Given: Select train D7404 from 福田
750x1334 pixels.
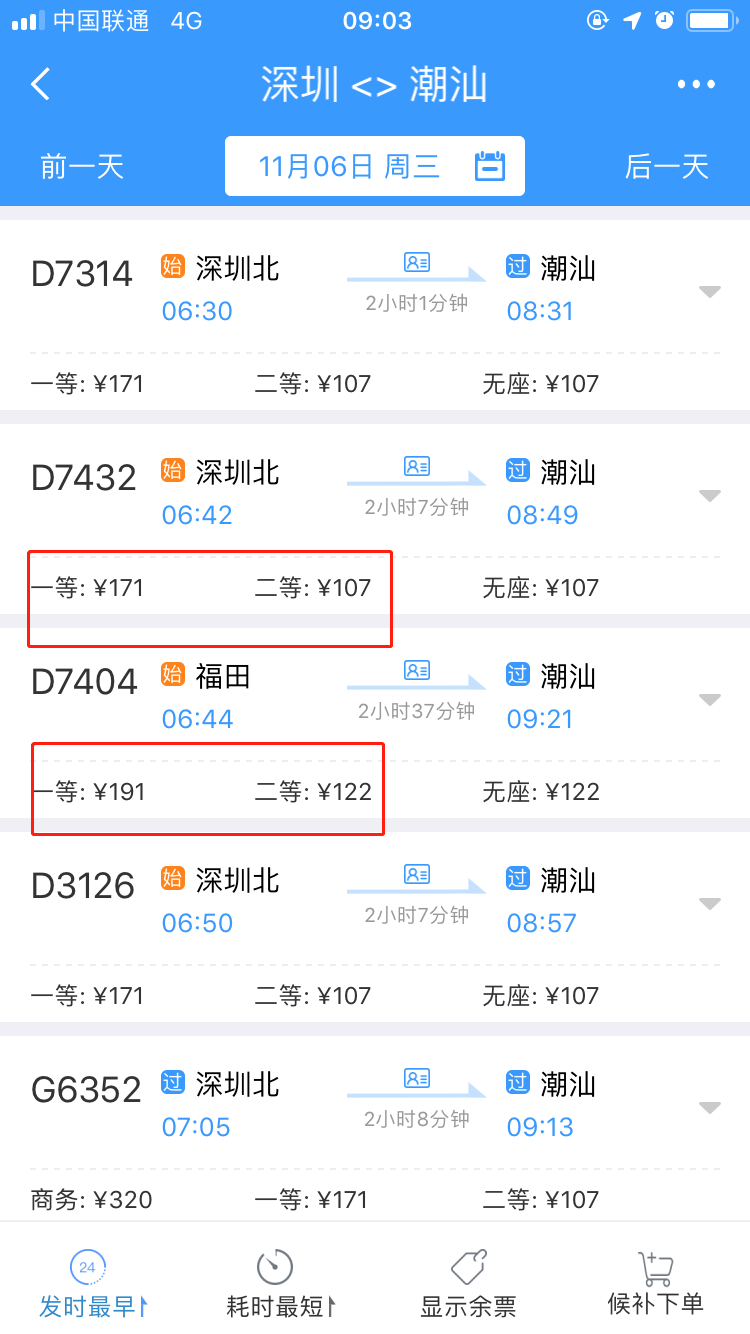Looking at the screenshot, I should coord(375,722).
